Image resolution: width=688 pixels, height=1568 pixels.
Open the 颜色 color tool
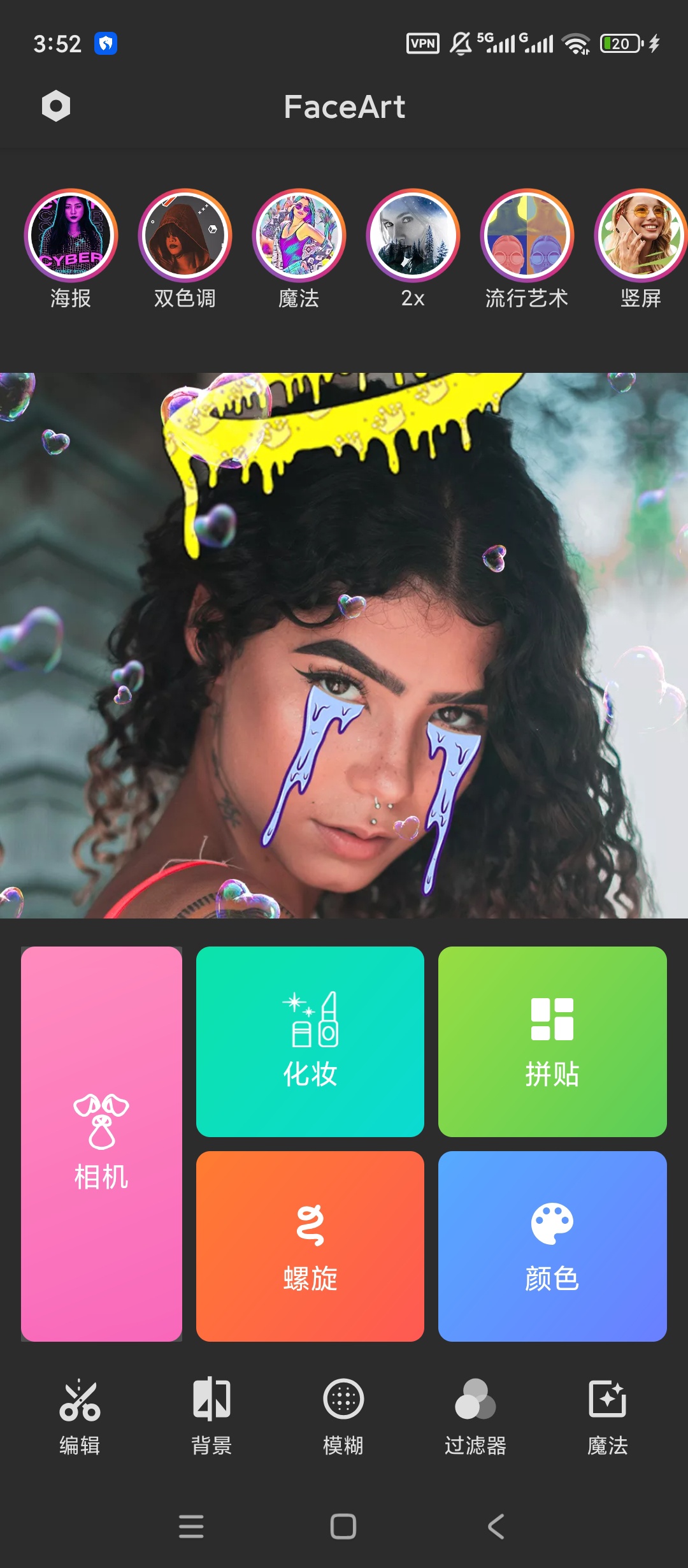coord(552,1246)
